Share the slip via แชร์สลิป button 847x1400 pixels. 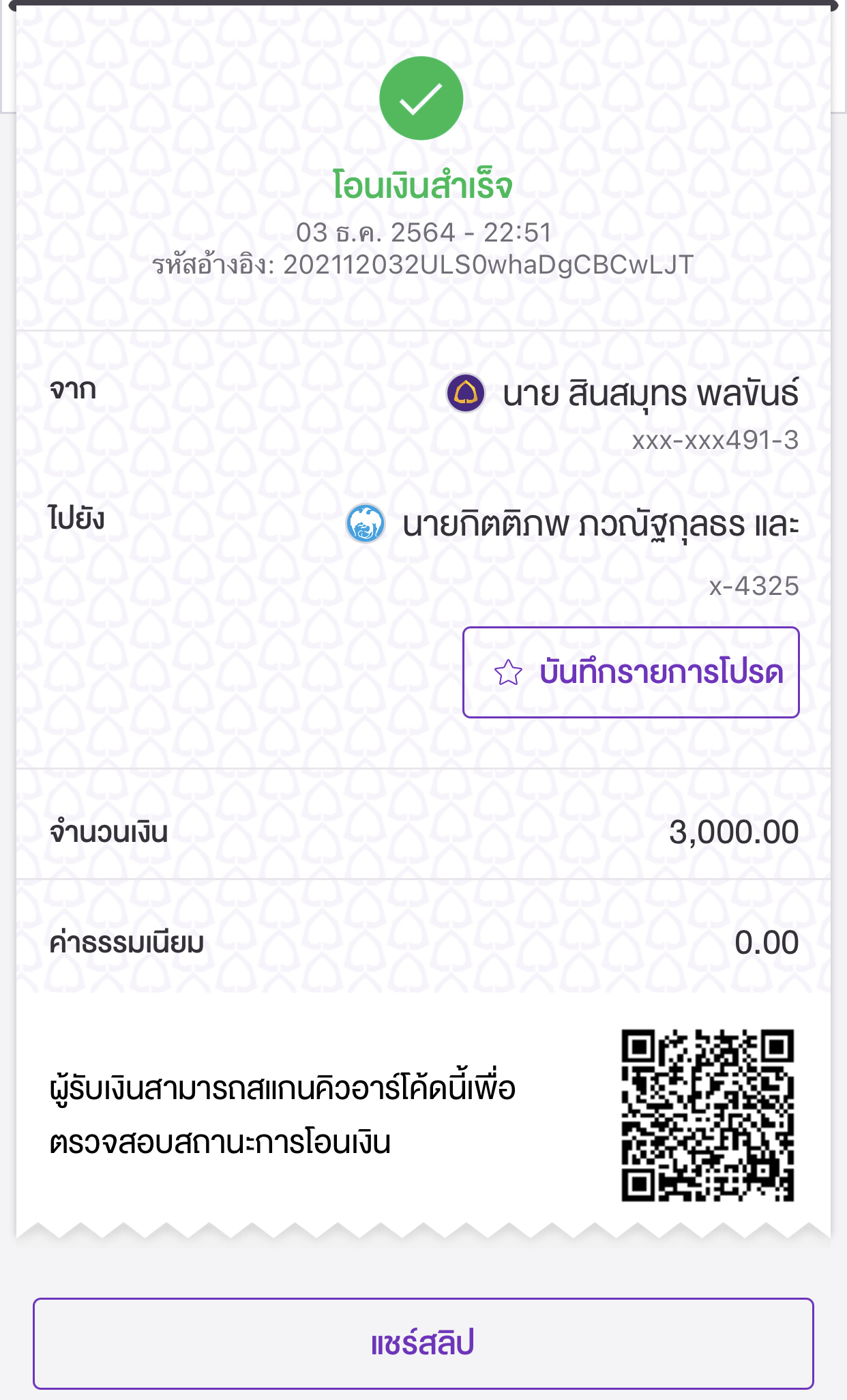pos(423,1343)
